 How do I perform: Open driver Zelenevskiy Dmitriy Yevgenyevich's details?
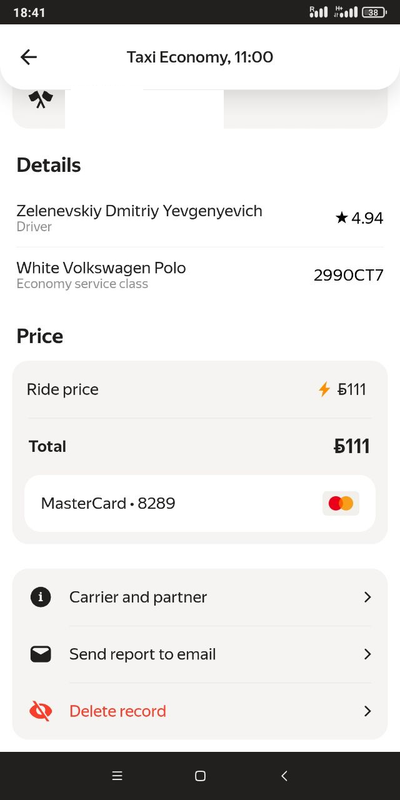click(200, 218)
